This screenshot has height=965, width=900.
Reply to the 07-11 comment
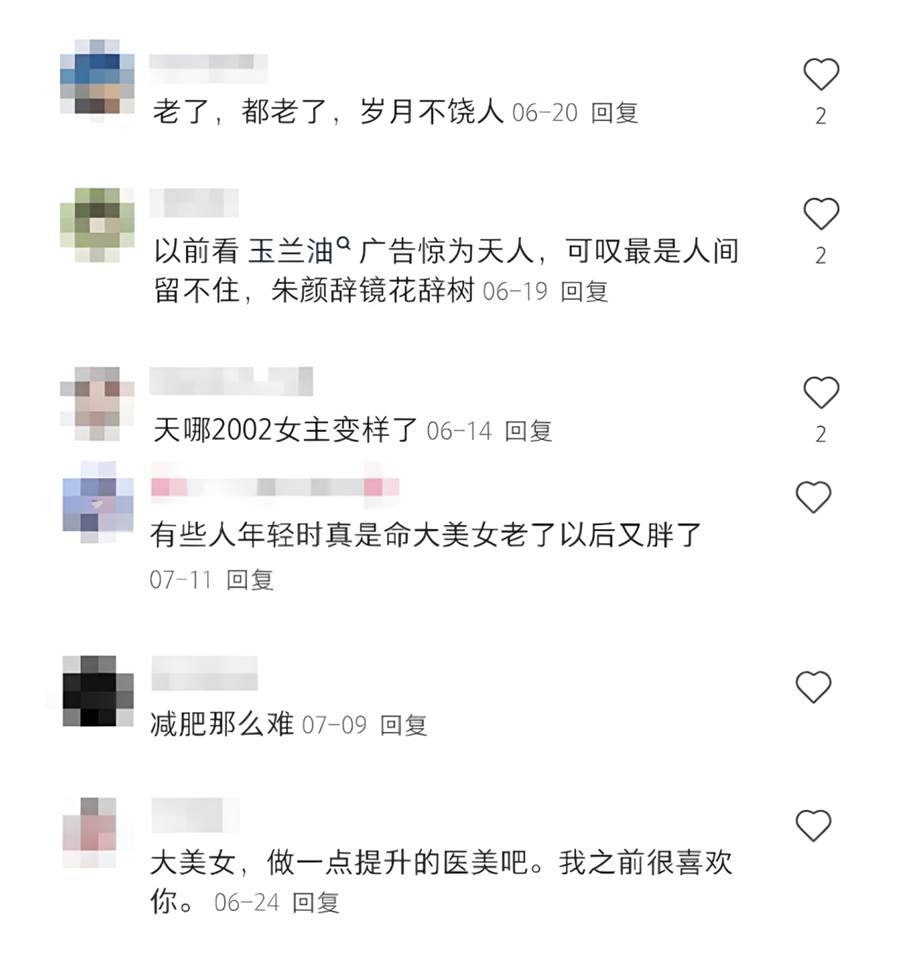[250, 579]
